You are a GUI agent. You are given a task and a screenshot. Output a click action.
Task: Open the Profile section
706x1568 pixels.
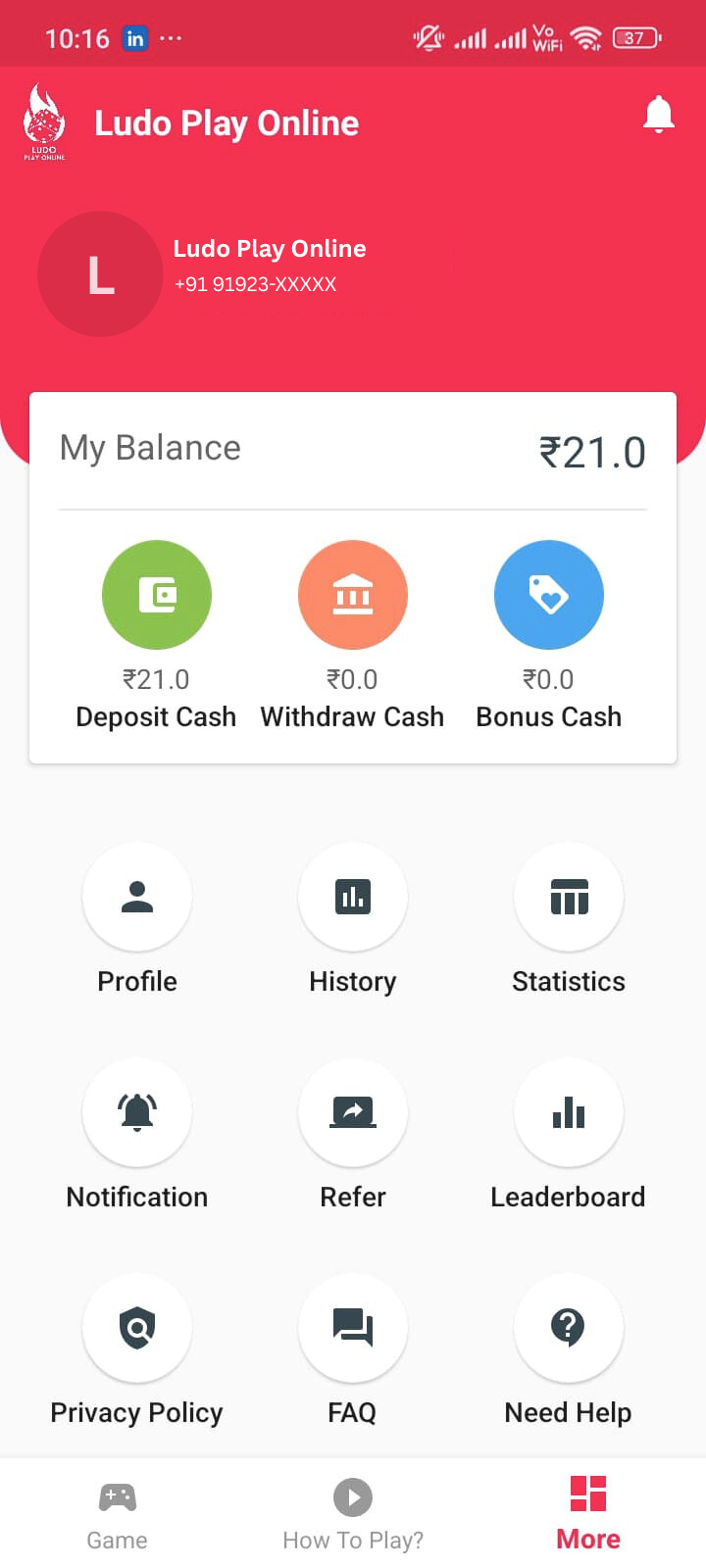pos(137,897)
